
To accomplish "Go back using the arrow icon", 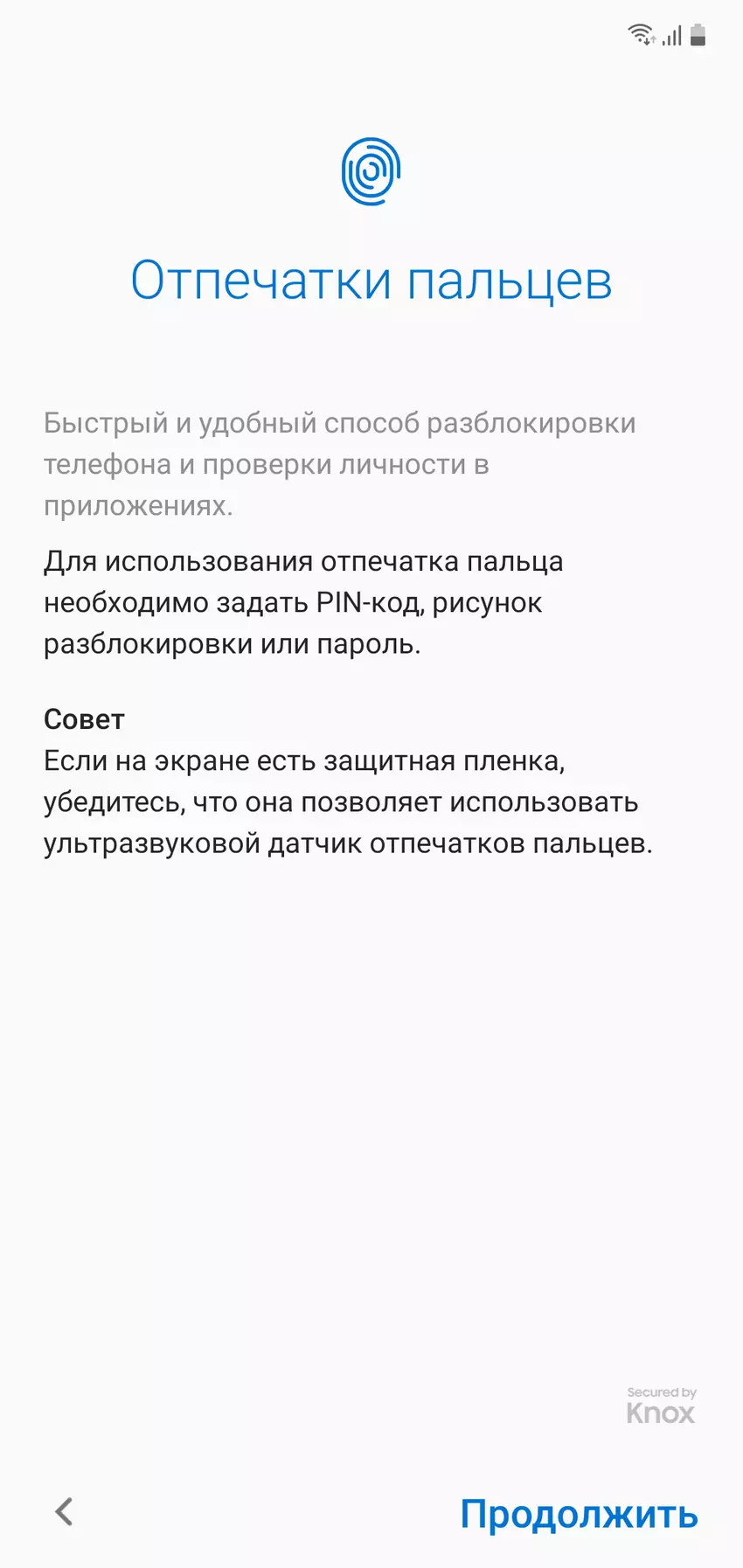I will coord(64,1511).
